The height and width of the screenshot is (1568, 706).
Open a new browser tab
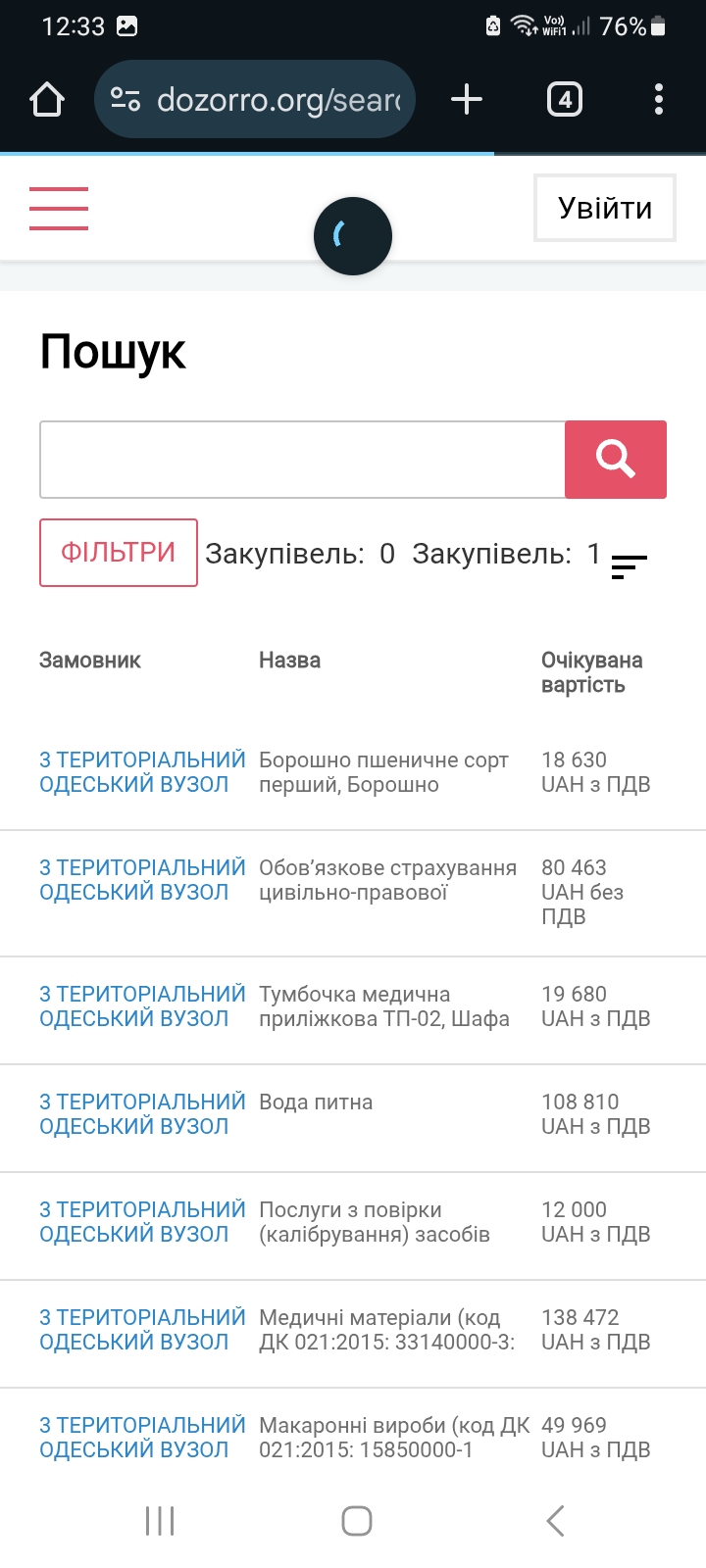point(467,99)
